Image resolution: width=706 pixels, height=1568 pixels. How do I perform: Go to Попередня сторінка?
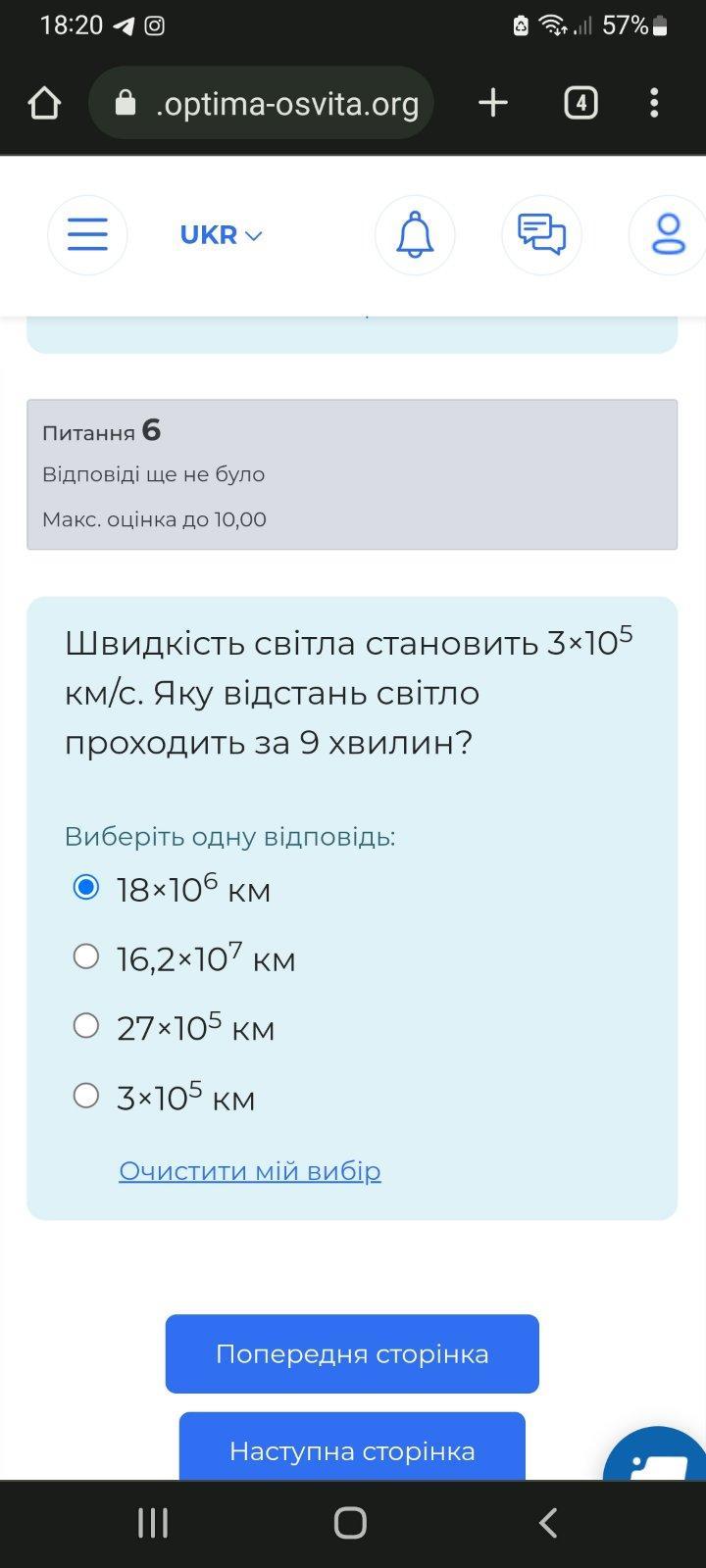click(352, 1354)
